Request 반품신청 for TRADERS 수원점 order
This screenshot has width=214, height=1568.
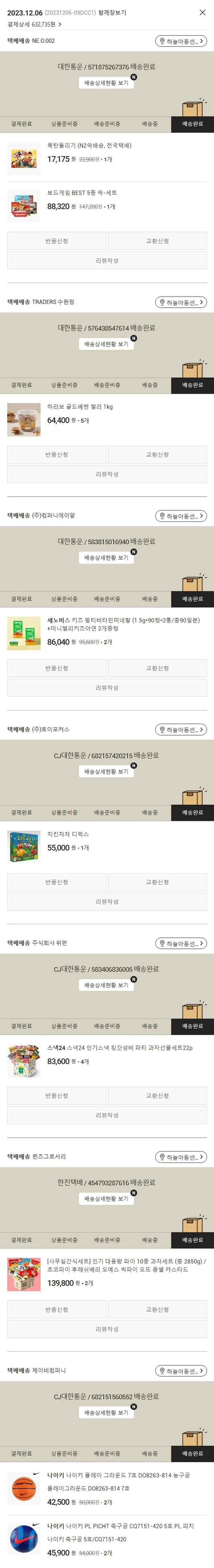56,455
